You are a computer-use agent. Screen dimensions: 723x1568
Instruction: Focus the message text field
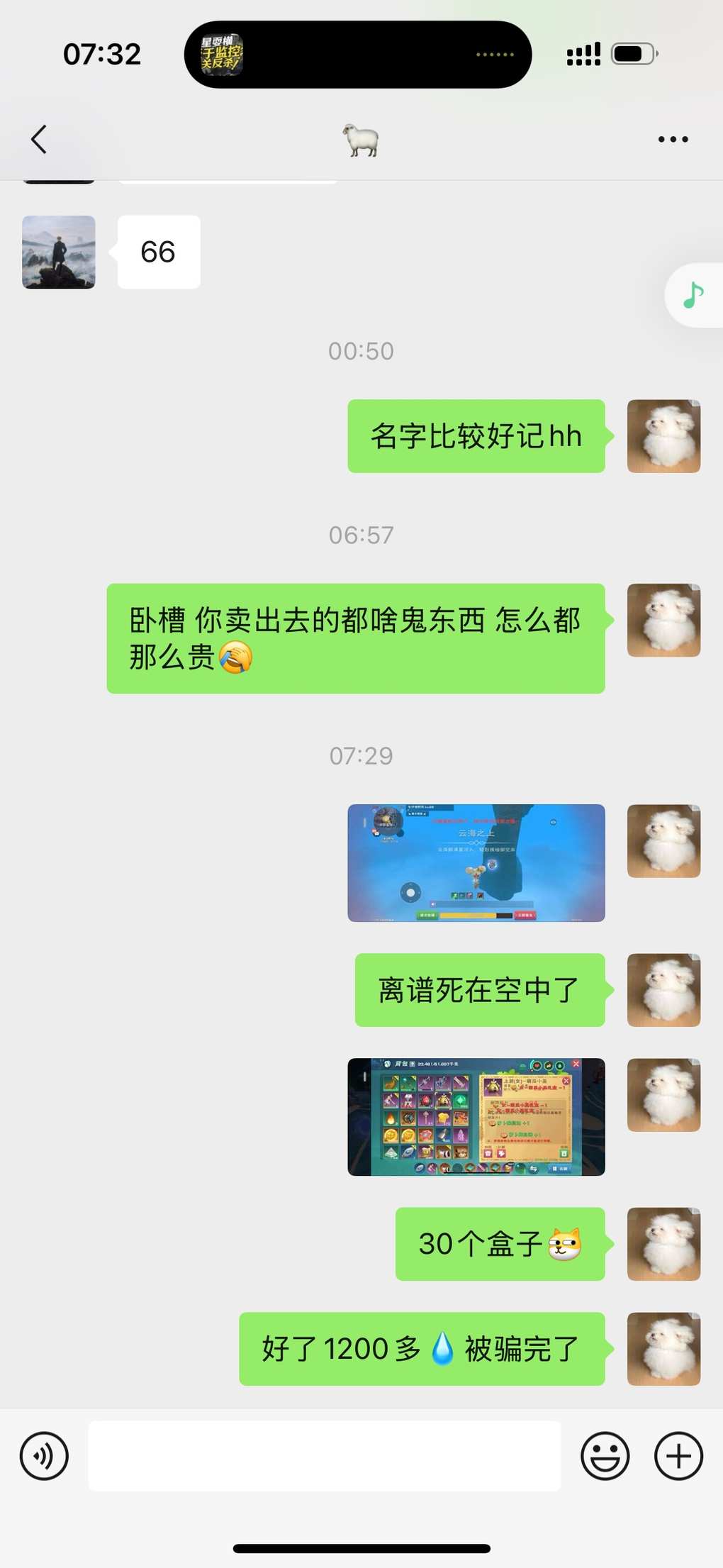(324, 1456)
